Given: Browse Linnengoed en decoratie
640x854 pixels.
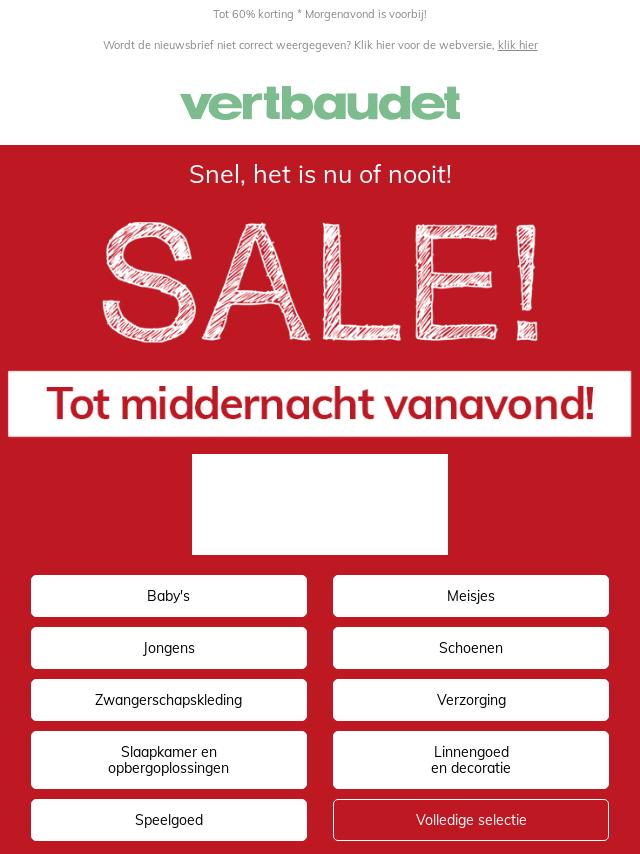Looking at the screenshot, I should (470, 760).
